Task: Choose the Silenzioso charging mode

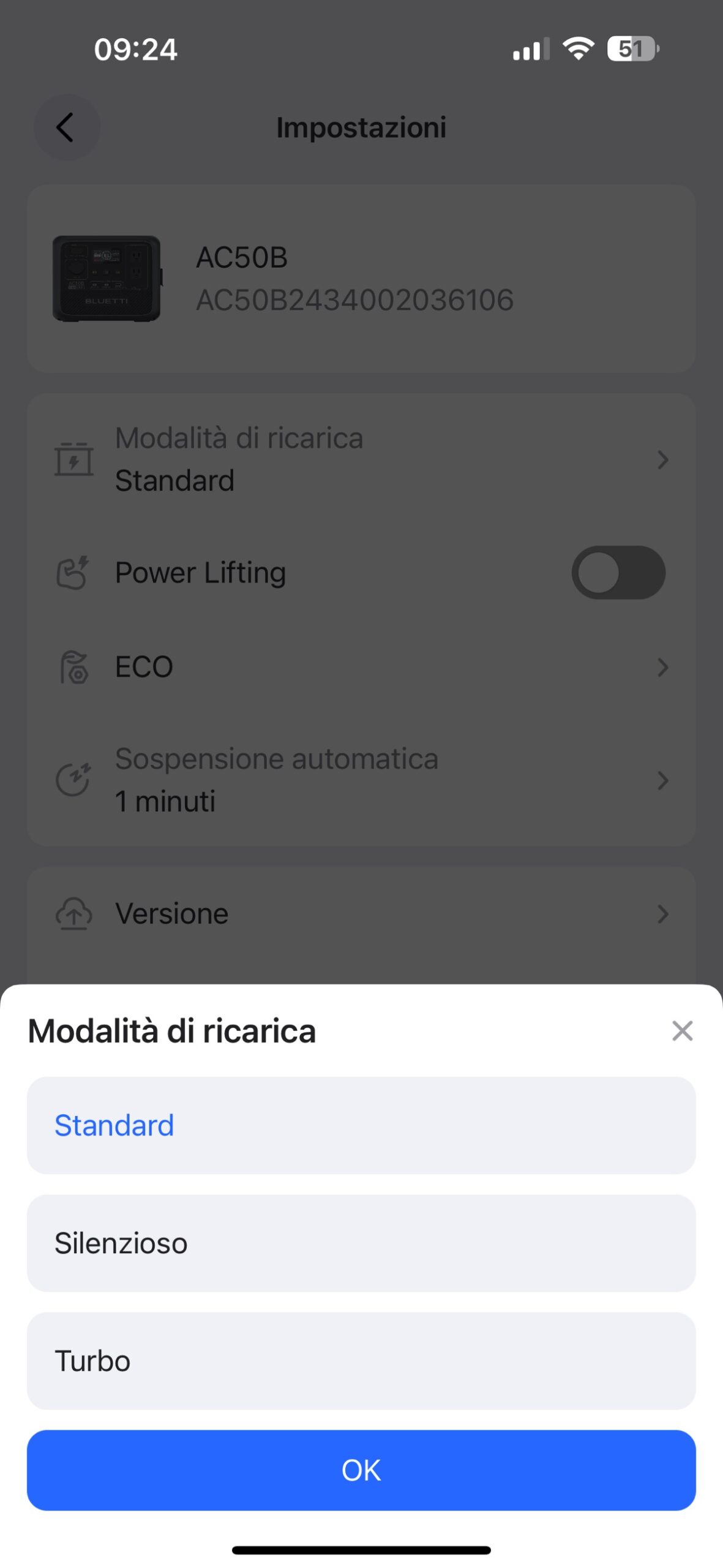Action: (361, 1243)
